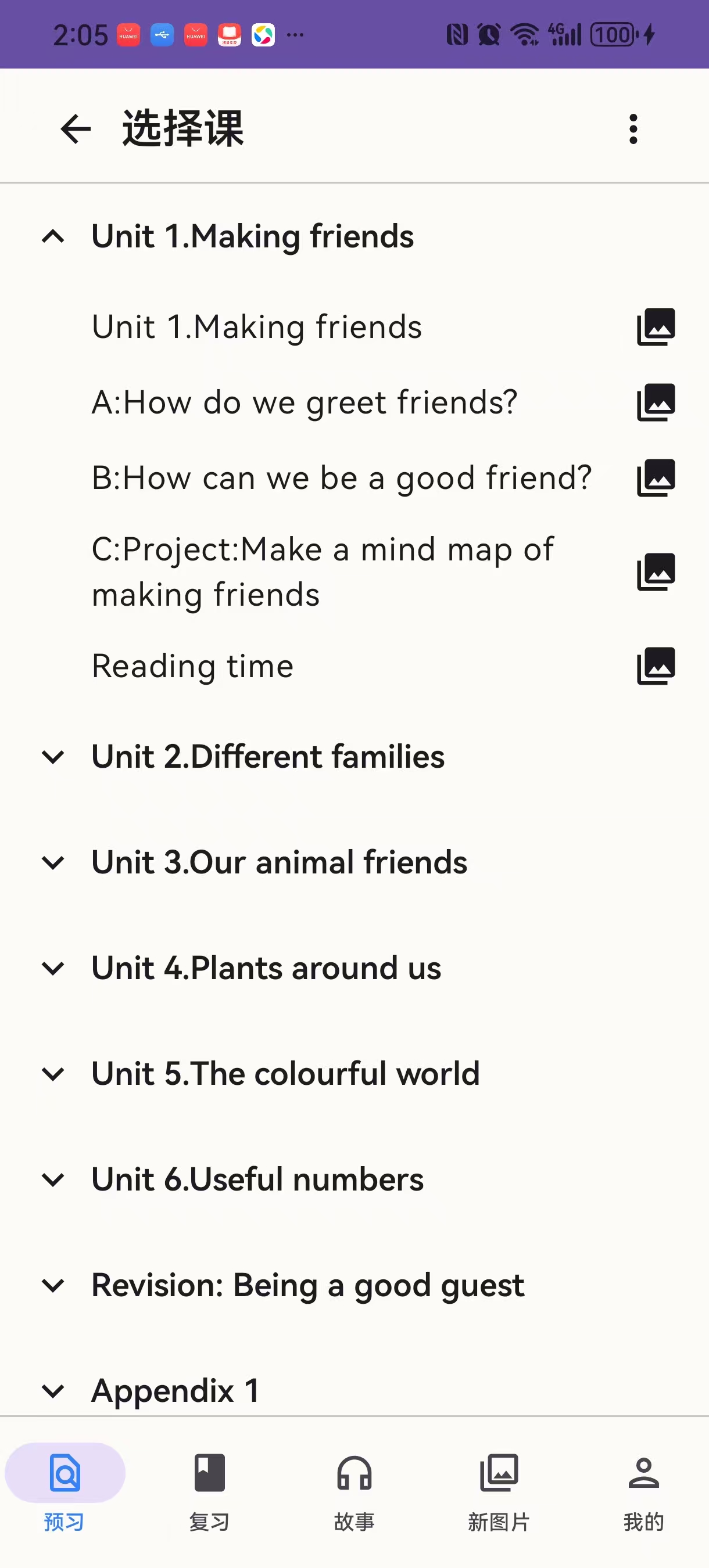709x1568 pixels.
Task: Open lesson A:How do we greet friends?
Action: [x=305, y=402]
